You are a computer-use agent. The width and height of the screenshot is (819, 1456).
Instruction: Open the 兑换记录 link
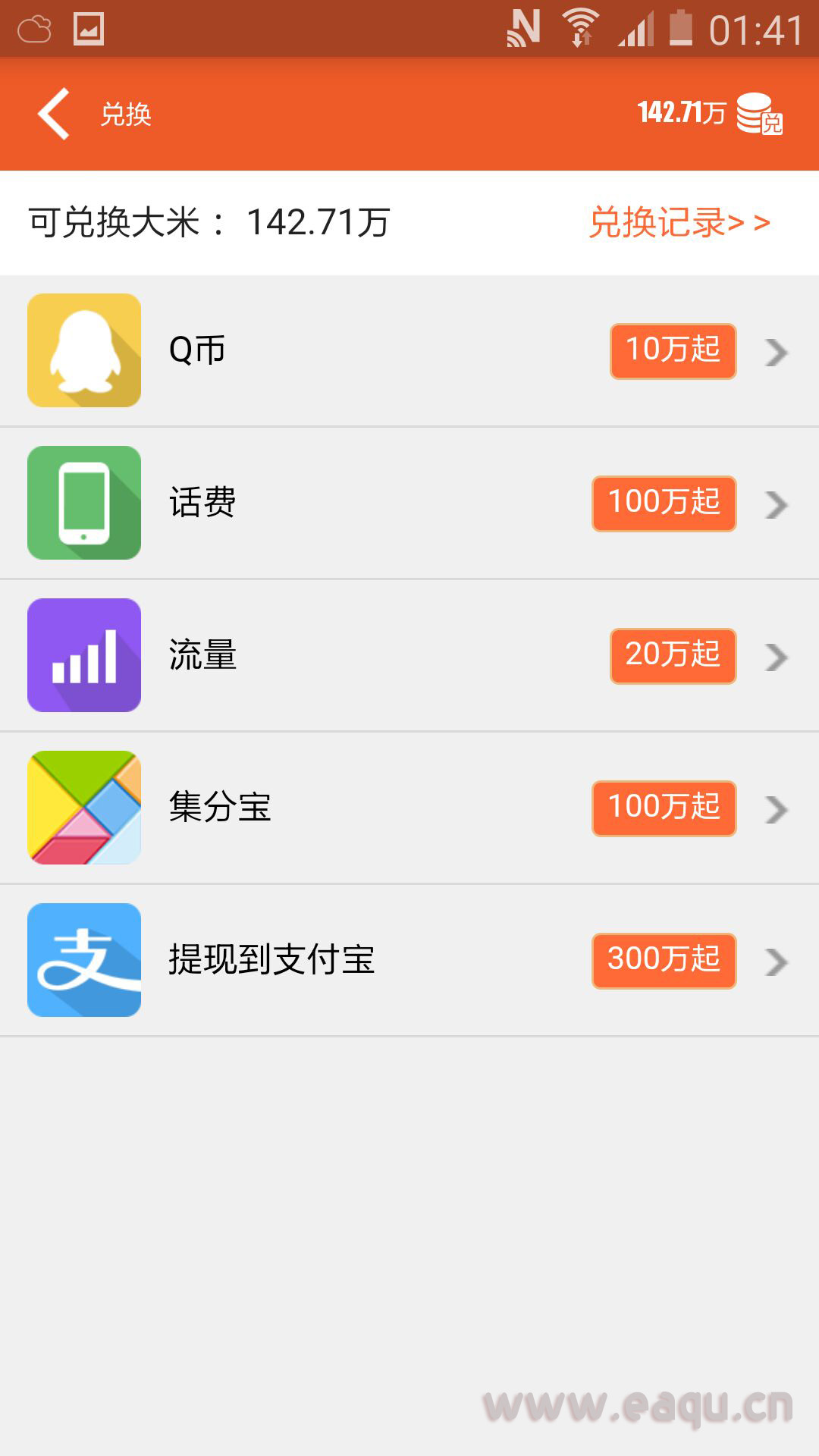point(679,223)
